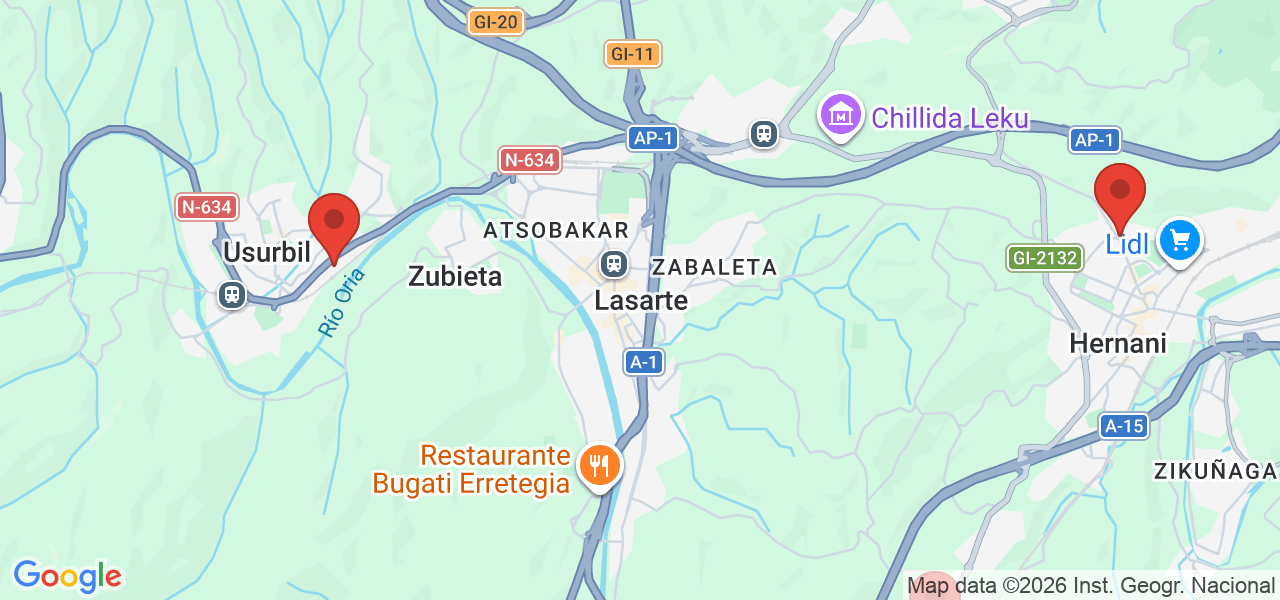Viewport: 1280px width, 600px height.
Task: Tap the train station icon beside AP-1
Action: pos(764,133)
